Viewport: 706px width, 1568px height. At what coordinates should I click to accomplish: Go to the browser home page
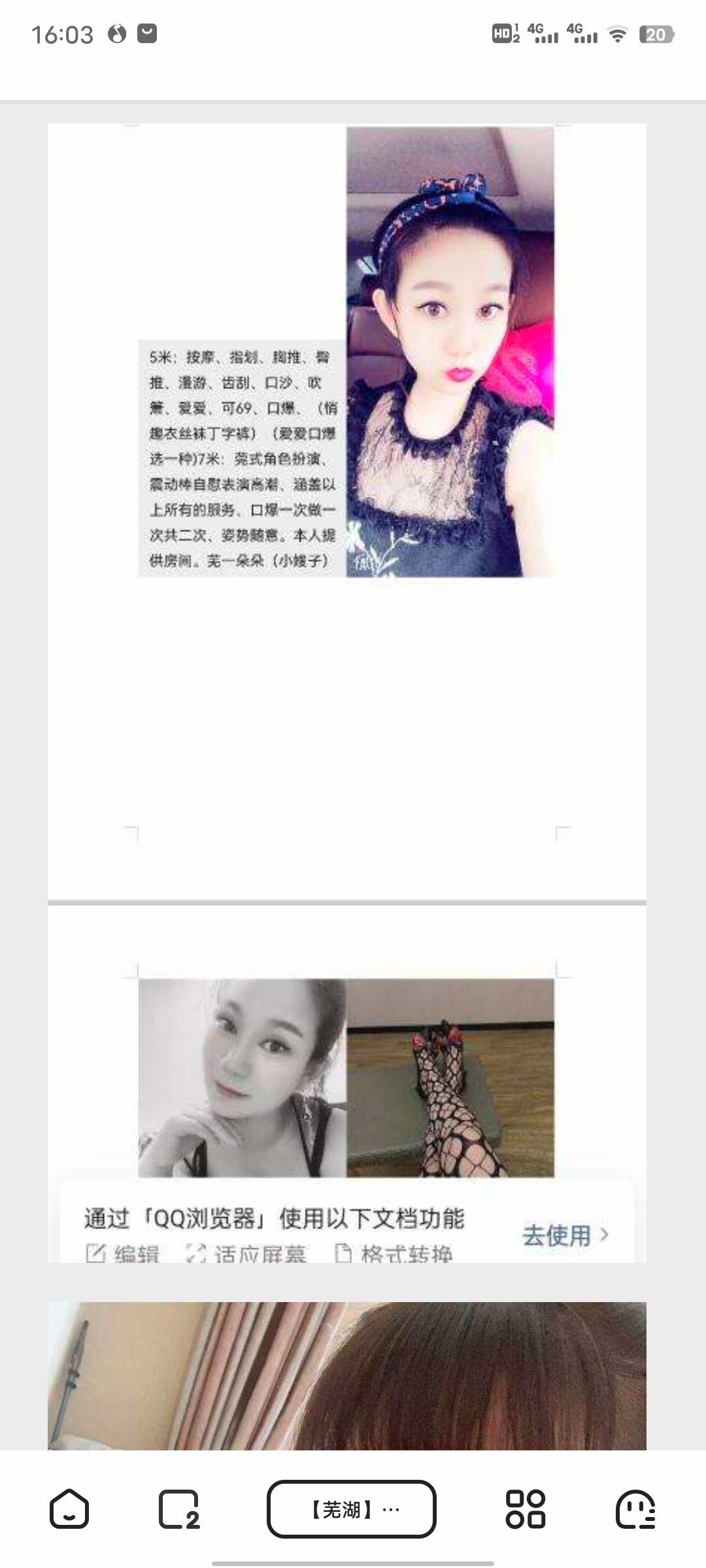click(69, 1509)
